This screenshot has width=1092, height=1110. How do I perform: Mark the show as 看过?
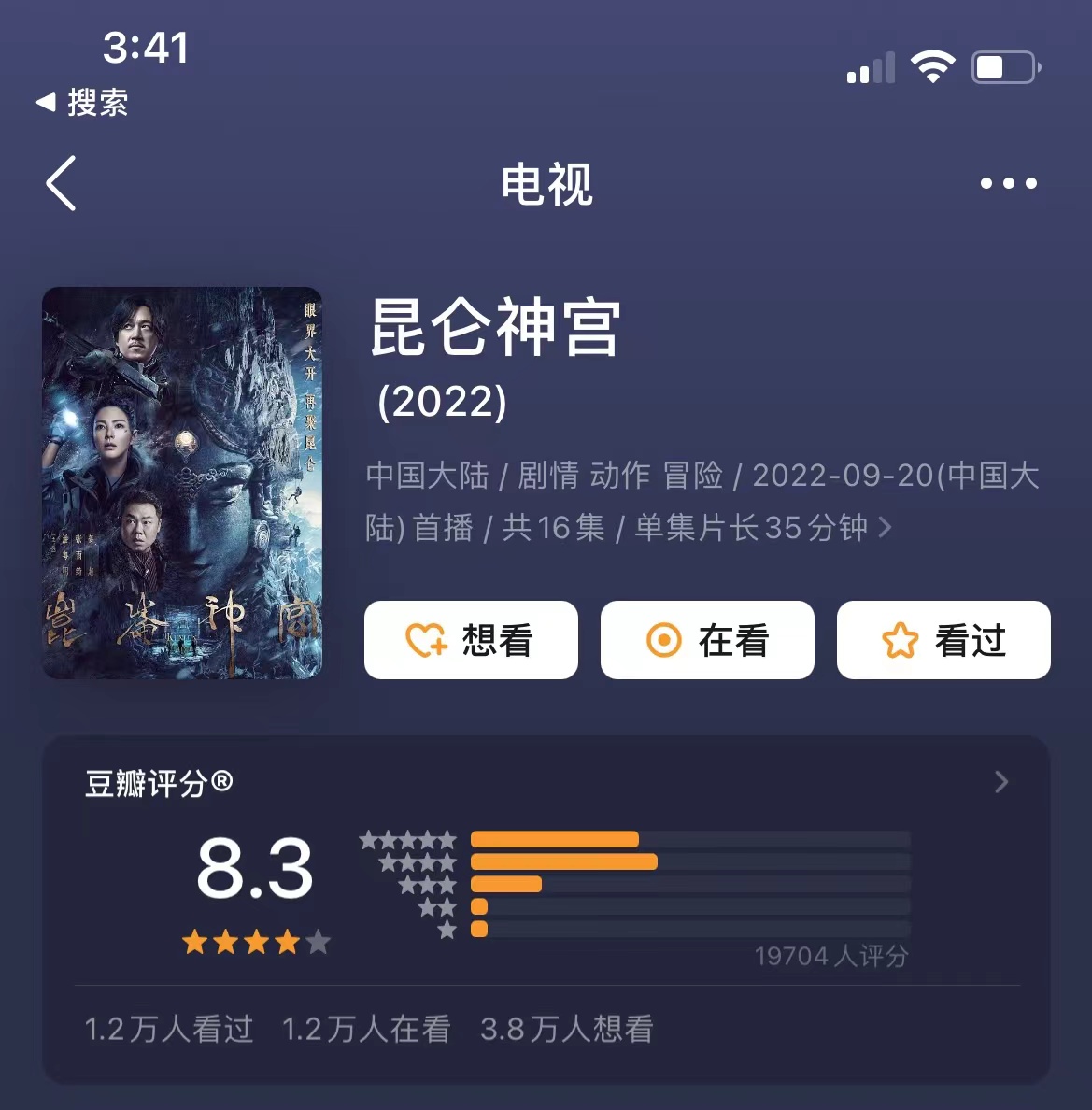(943, 640)
